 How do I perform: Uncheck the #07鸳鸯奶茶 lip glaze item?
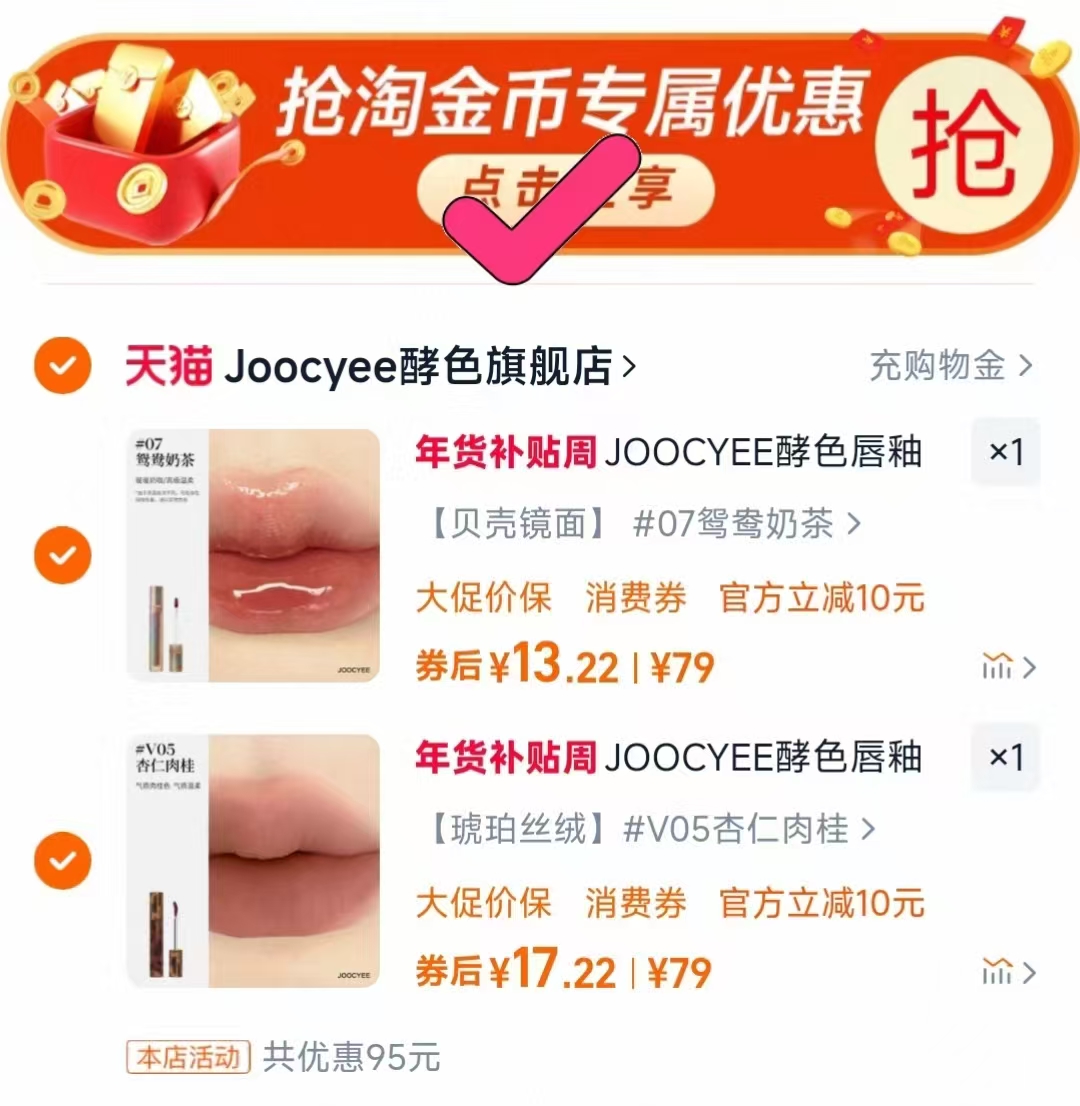61,555
